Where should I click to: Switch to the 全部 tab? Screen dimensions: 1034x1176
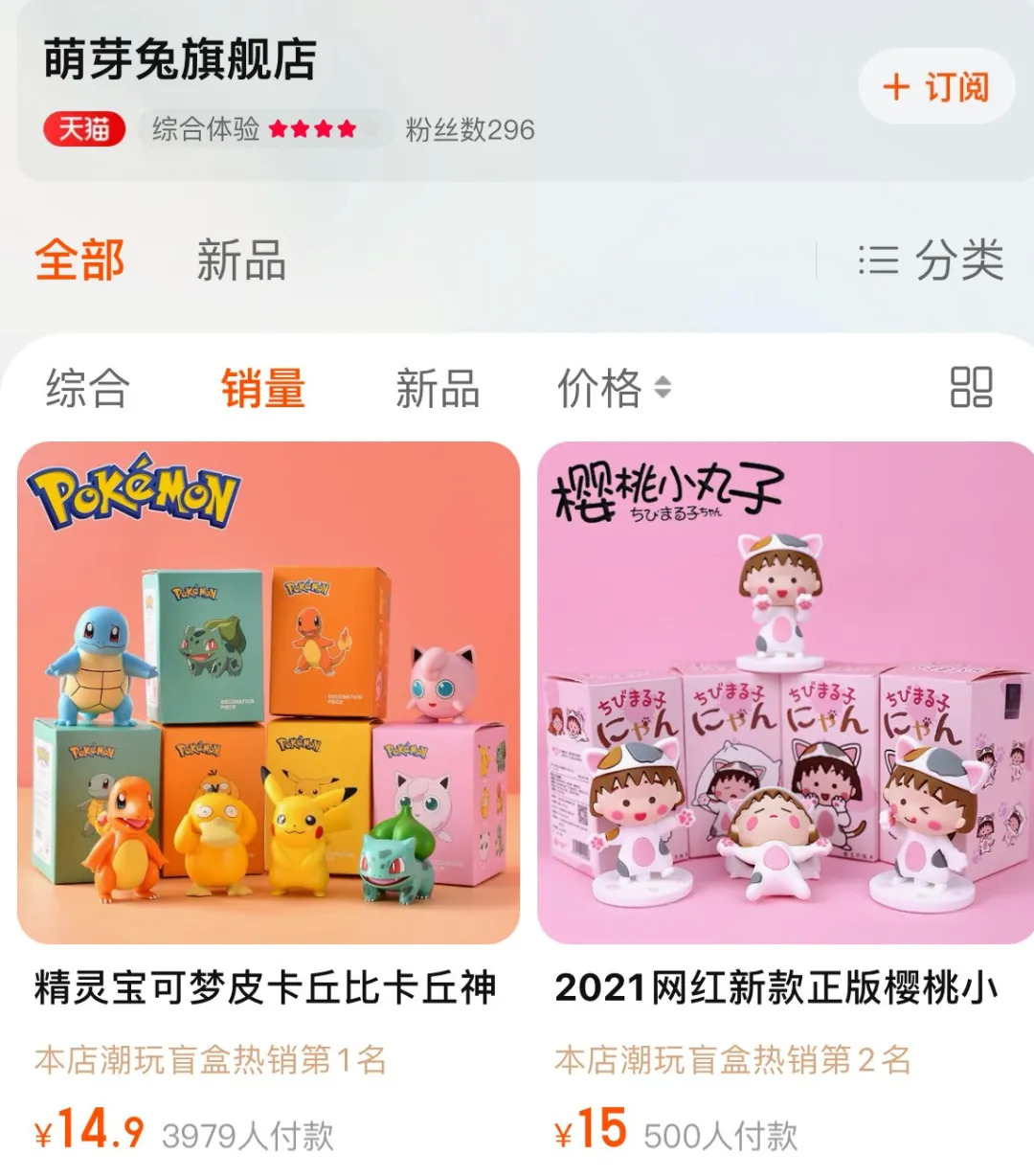point(80,260)
